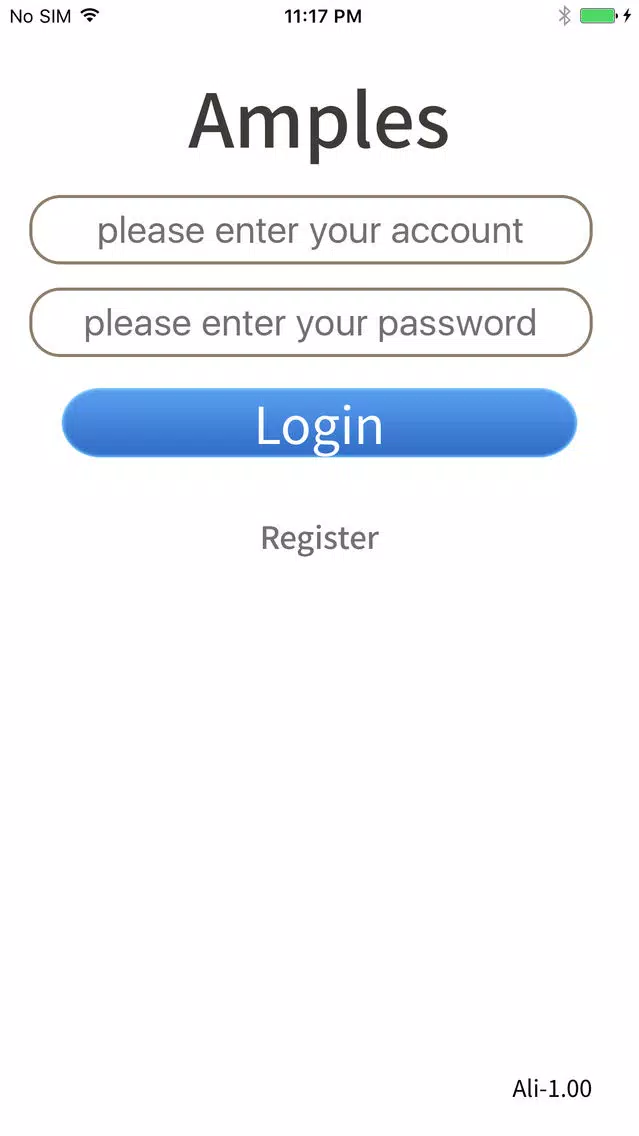
Task: Tap the blue Login button
Action: click(x=320, y=423)
